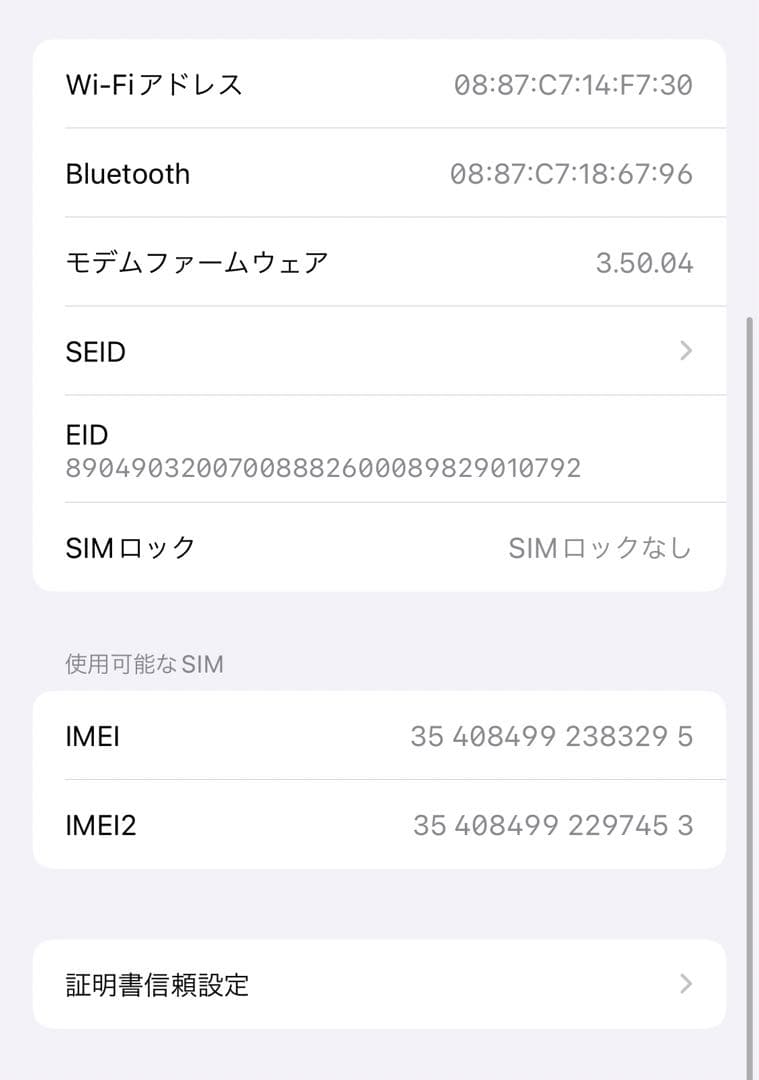Open SEID via its chevron arrow

684,351
